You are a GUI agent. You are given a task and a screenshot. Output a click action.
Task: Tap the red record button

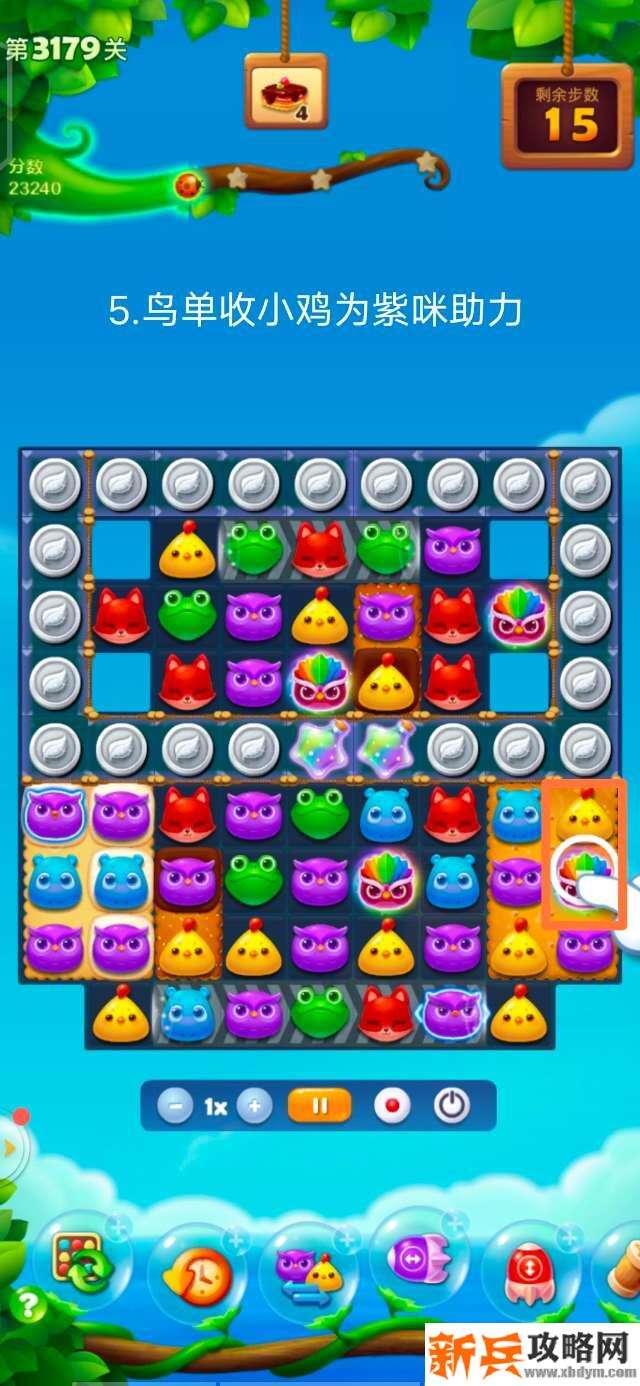click(x=392, y=1106)
